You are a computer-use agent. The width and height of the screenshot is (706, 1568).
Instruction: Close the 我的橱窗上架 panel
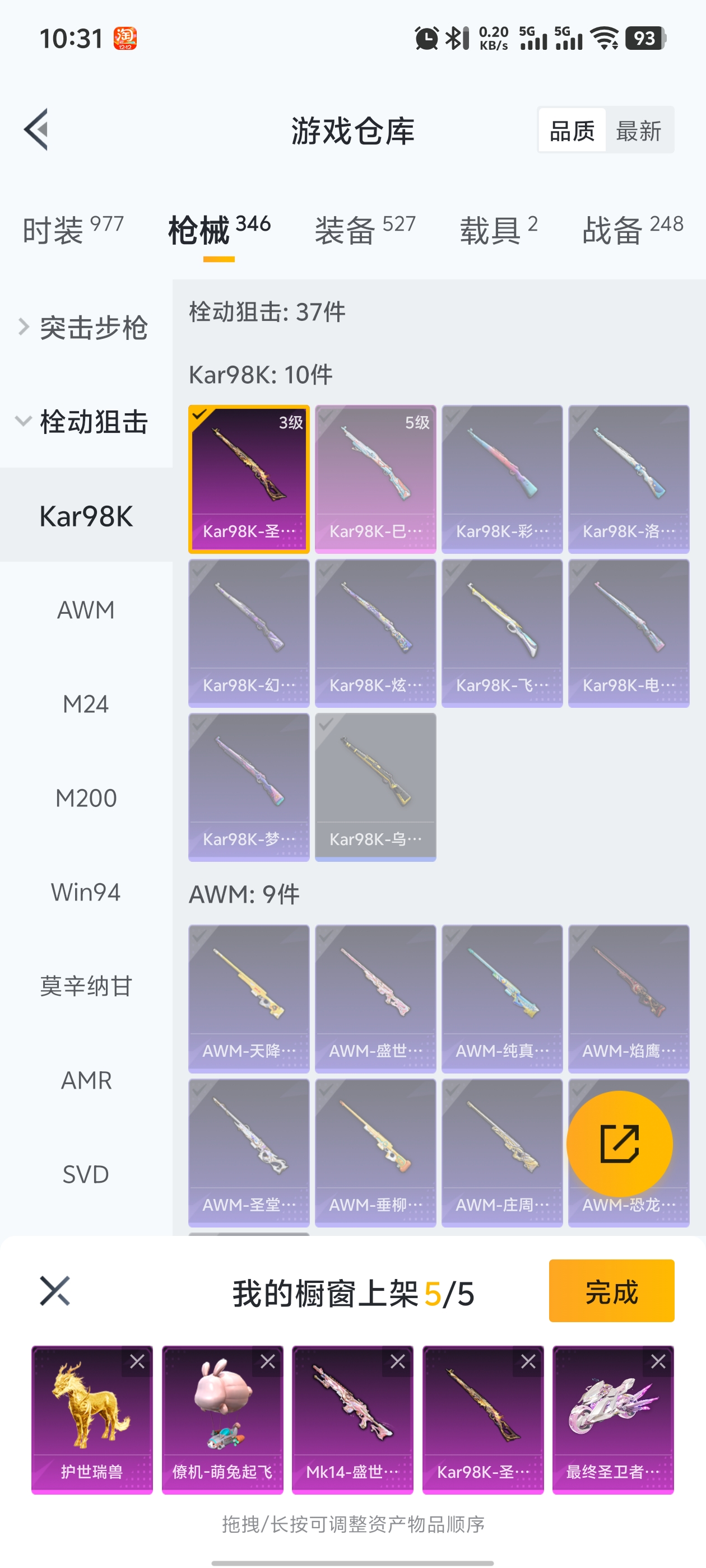pyautogui.click(x=55, y=1290)
